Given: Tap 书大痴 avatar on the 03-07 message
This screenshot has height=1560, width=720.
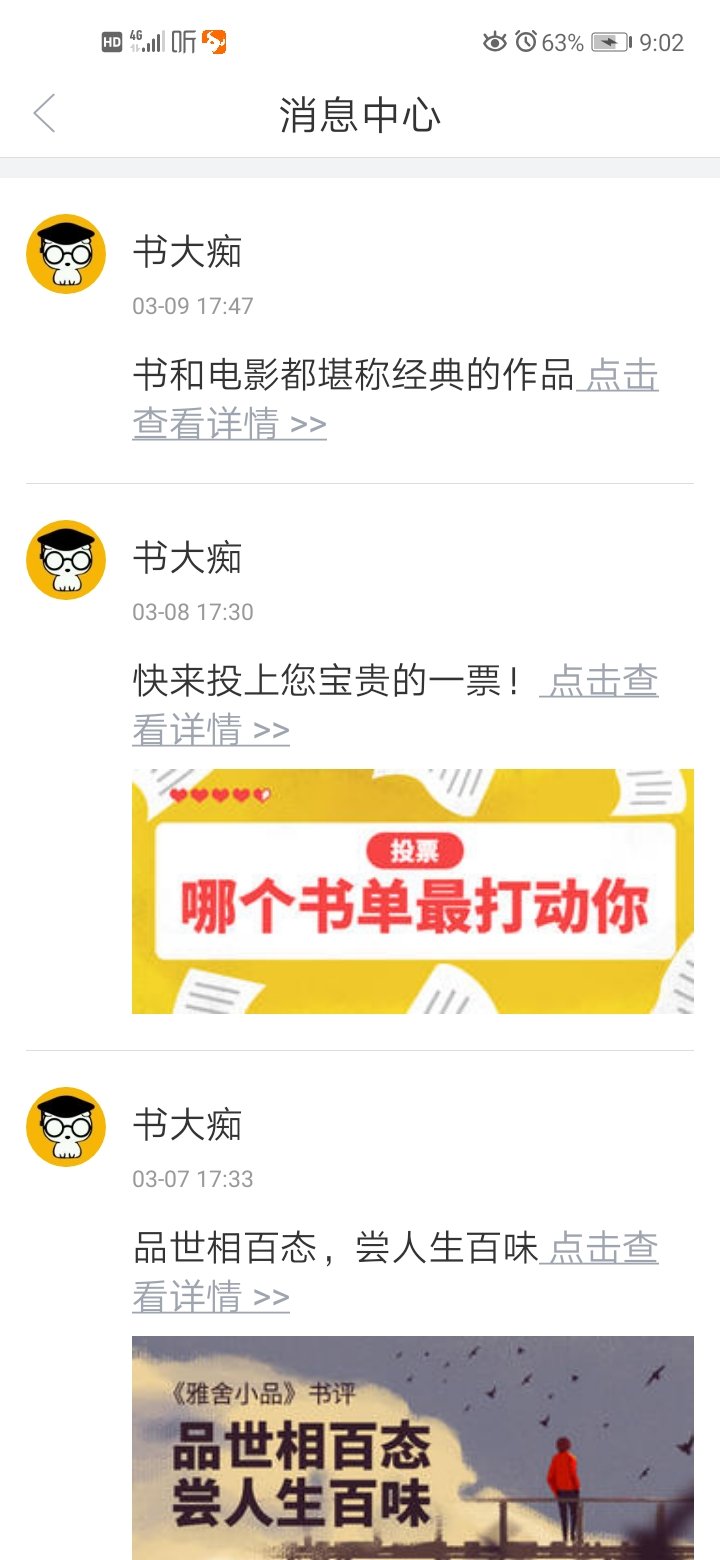Looking at the screenshot, I should (x=66, y=1127).
